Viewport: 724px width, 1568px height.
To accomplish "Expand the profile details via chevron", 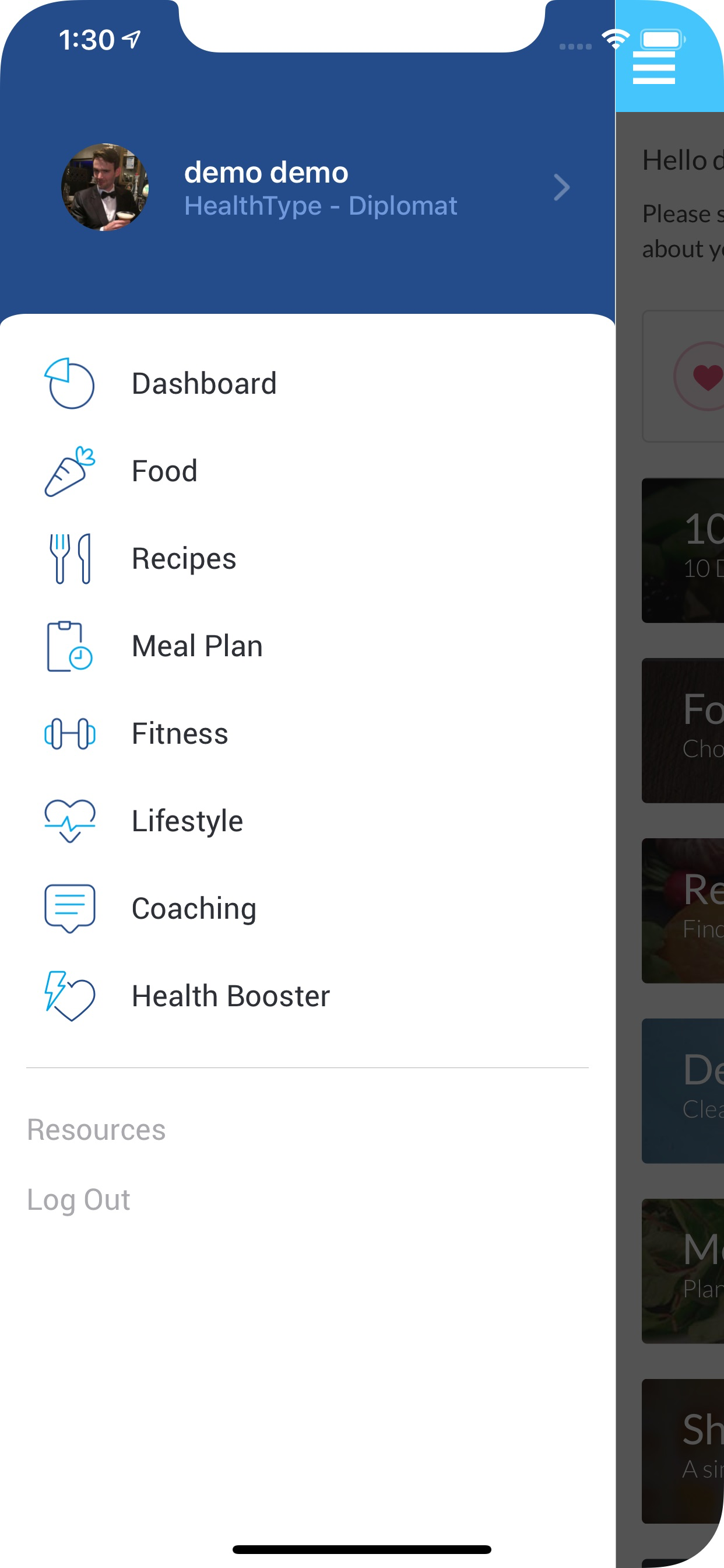I will click(561, 187).
